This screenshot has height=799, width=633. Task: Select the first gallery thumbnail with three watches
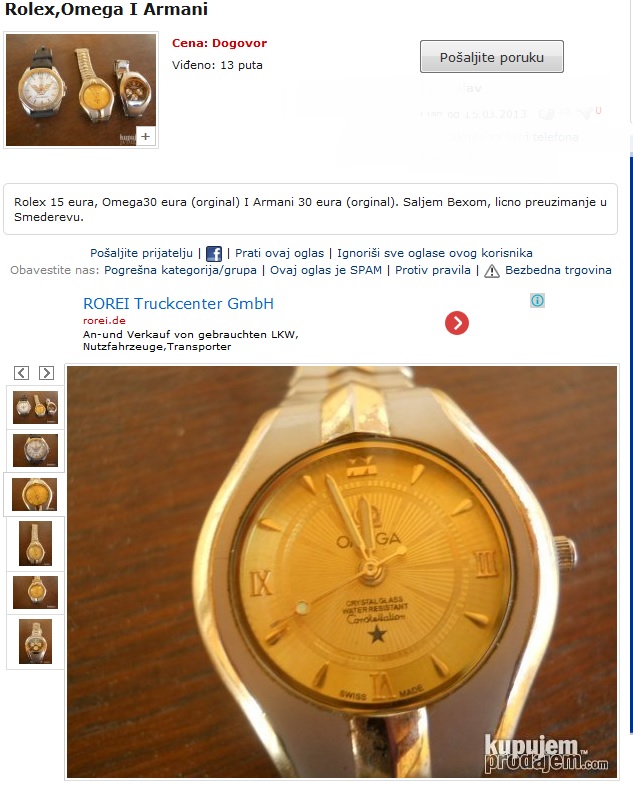(x=35, y=407)
